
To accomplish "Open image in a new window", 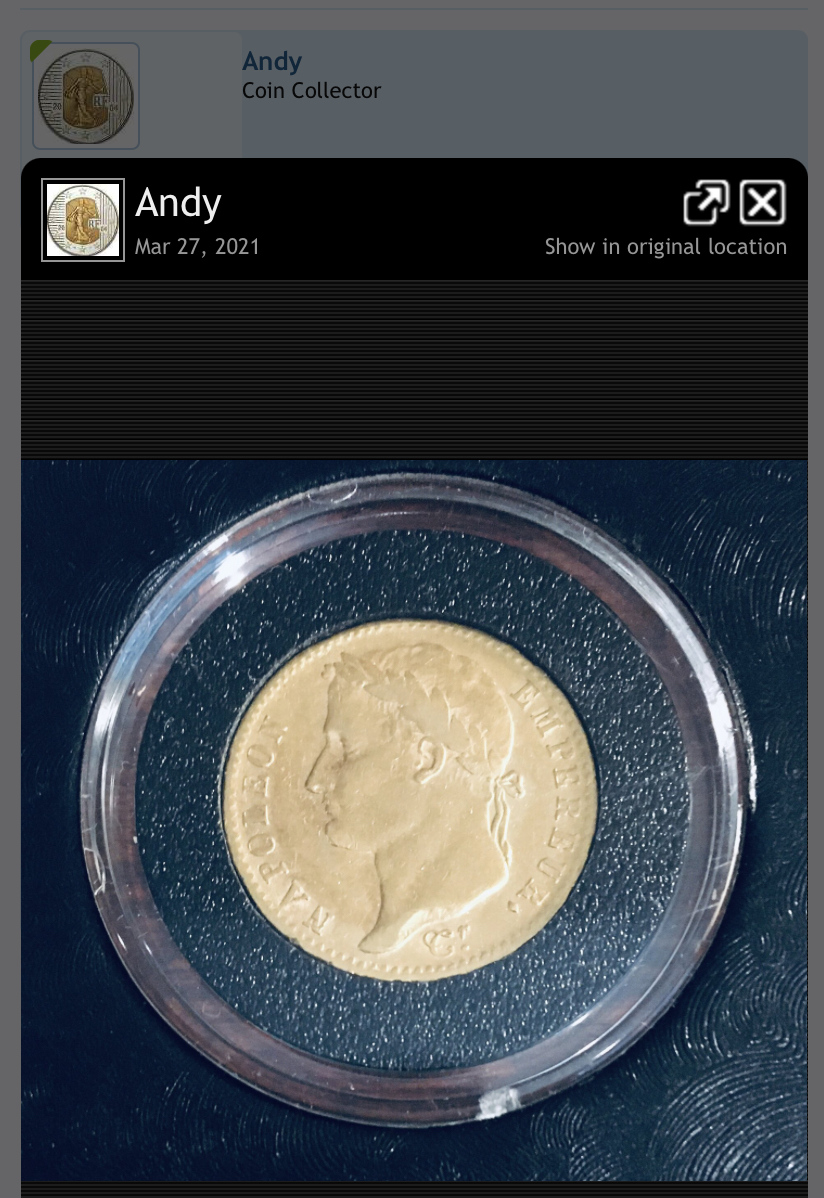I will tap(706, 204).
